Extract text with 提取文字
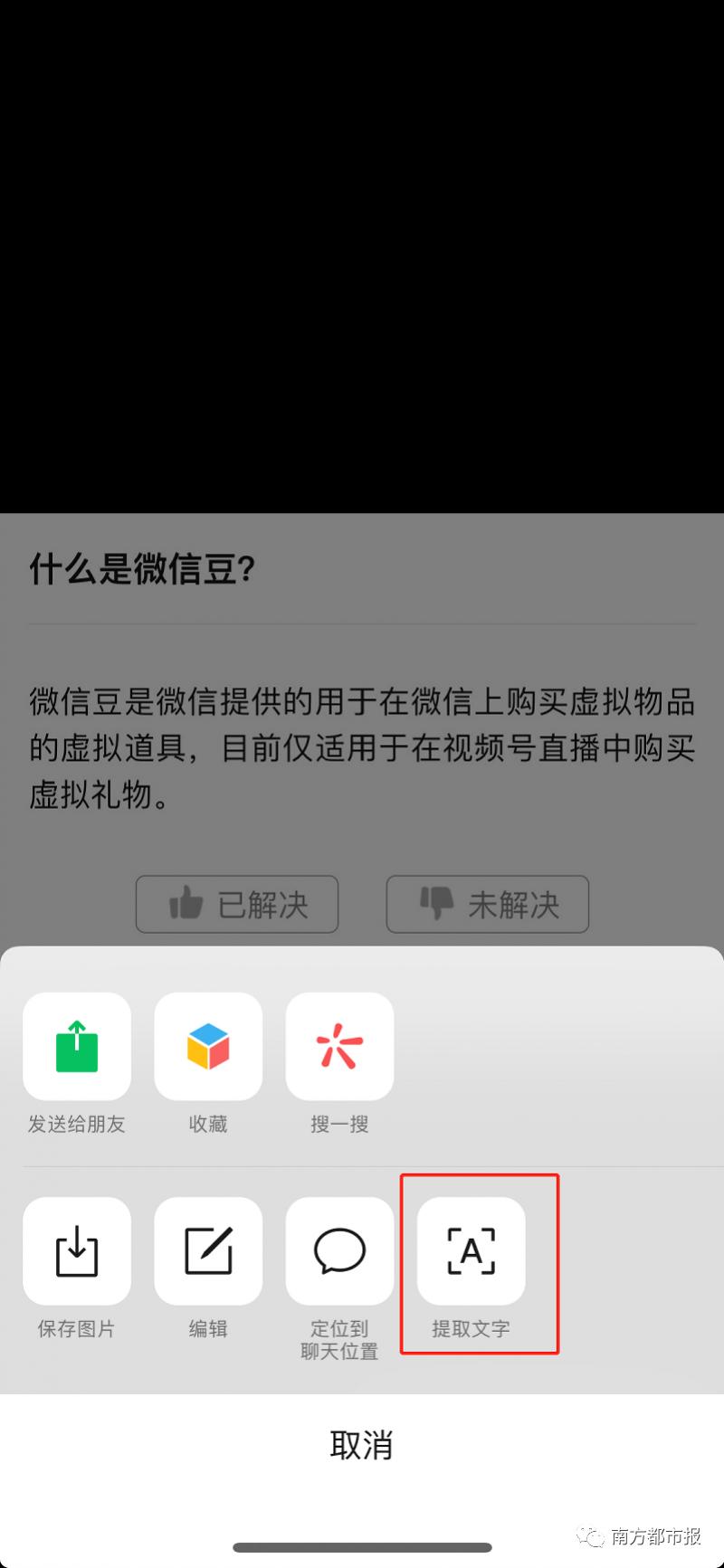This screenshot has width=724, height=1568. (471, 1250)
